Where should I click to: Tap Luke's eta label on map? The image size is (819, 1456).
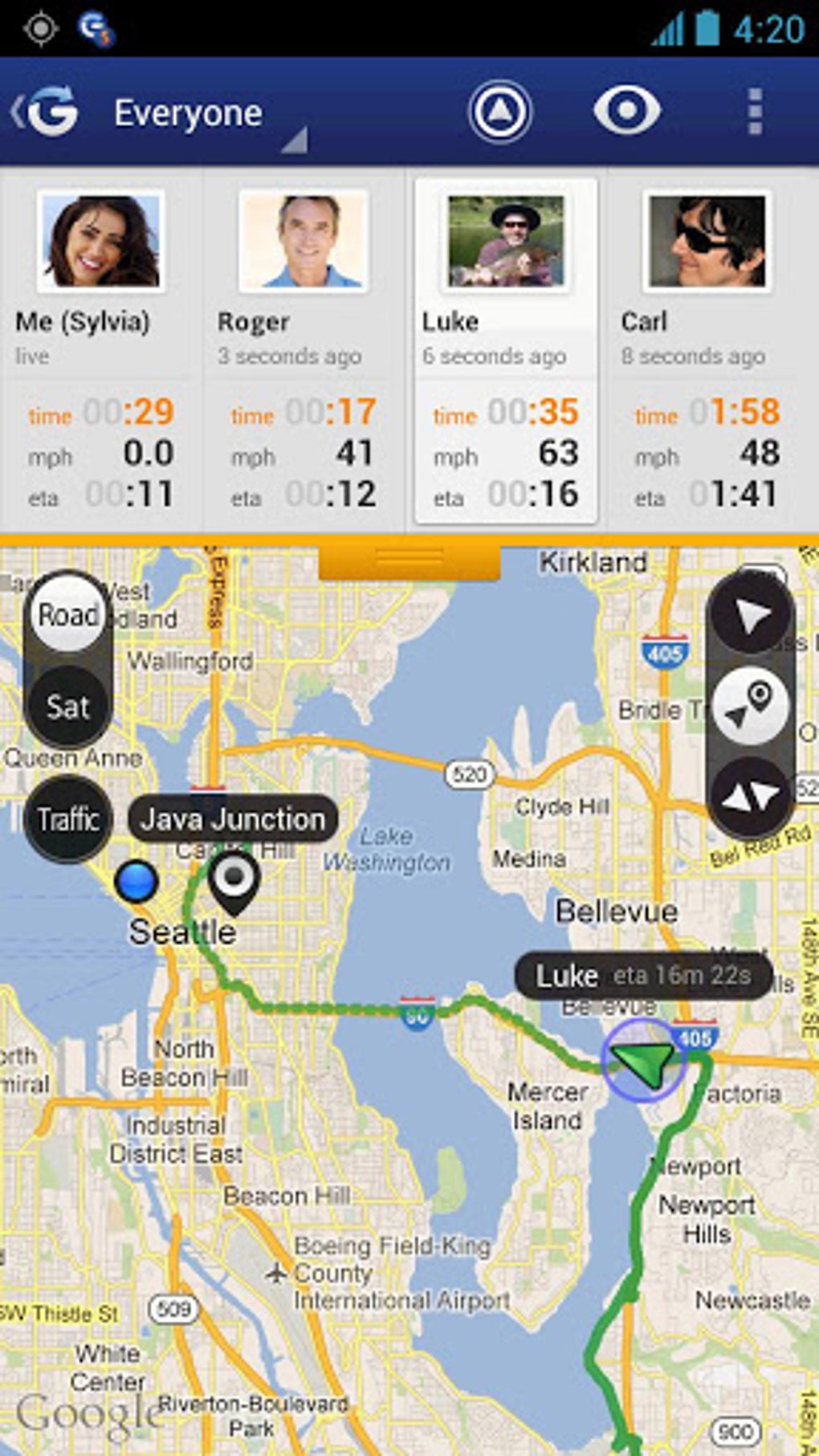643,976
